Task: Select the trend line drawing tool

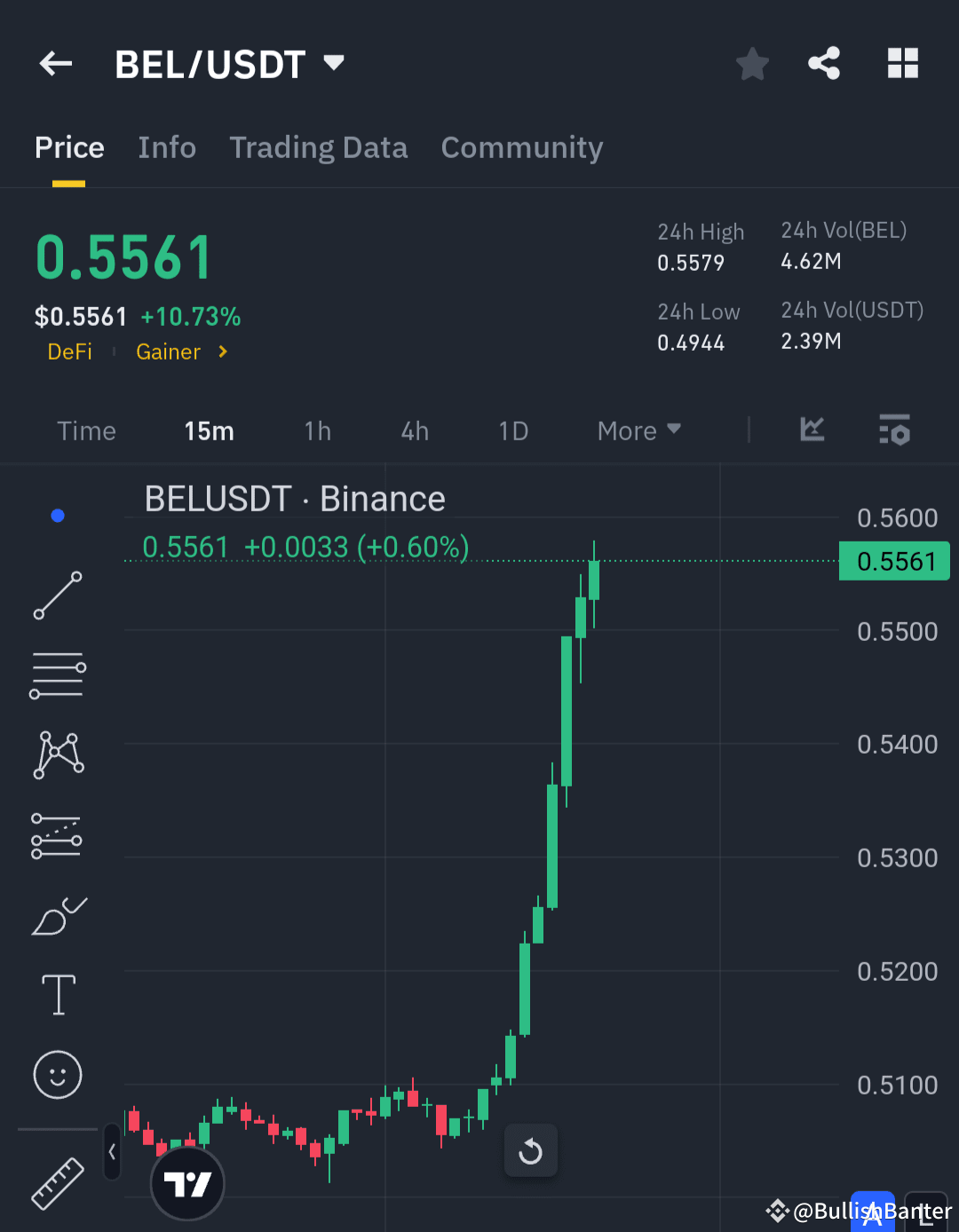Action: click(x=57, y=595)
